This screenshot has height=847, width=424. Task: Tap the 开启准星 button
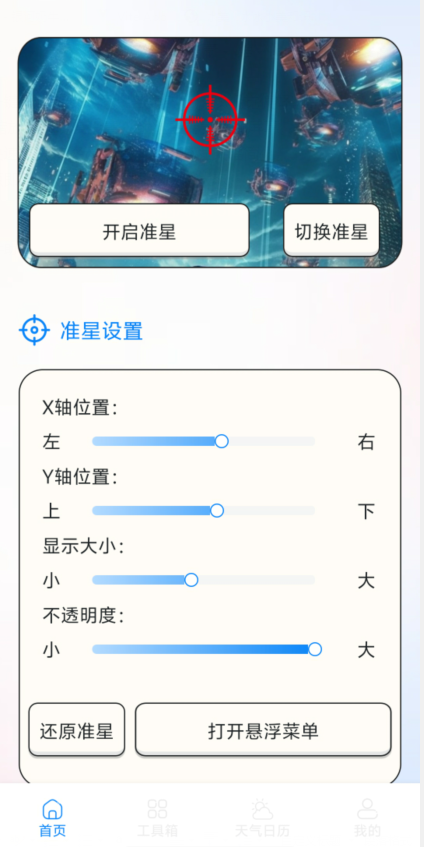(139, 230)
